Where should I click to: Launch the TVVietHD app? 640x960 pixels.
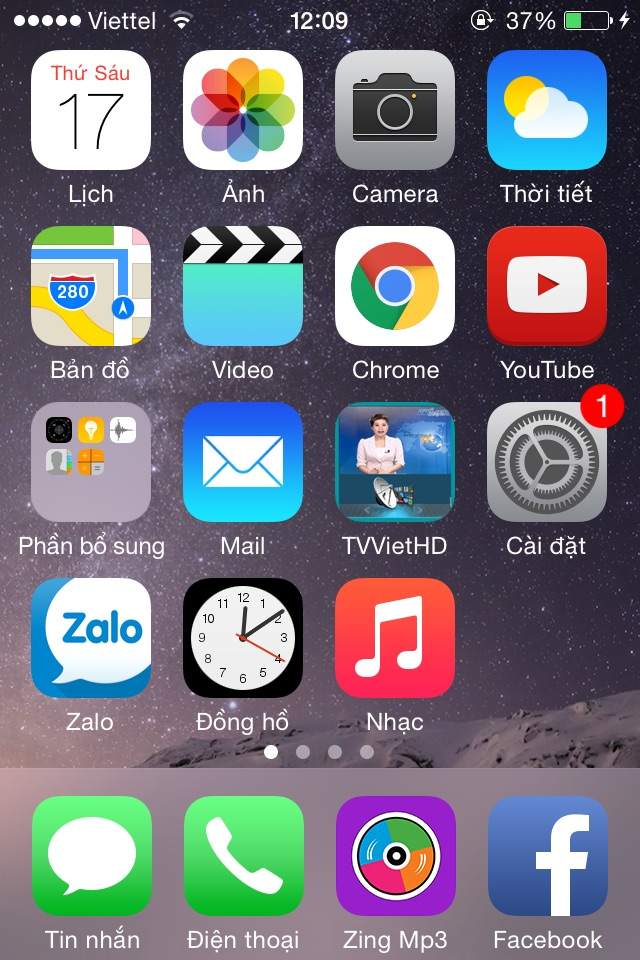tap(395, 462)
